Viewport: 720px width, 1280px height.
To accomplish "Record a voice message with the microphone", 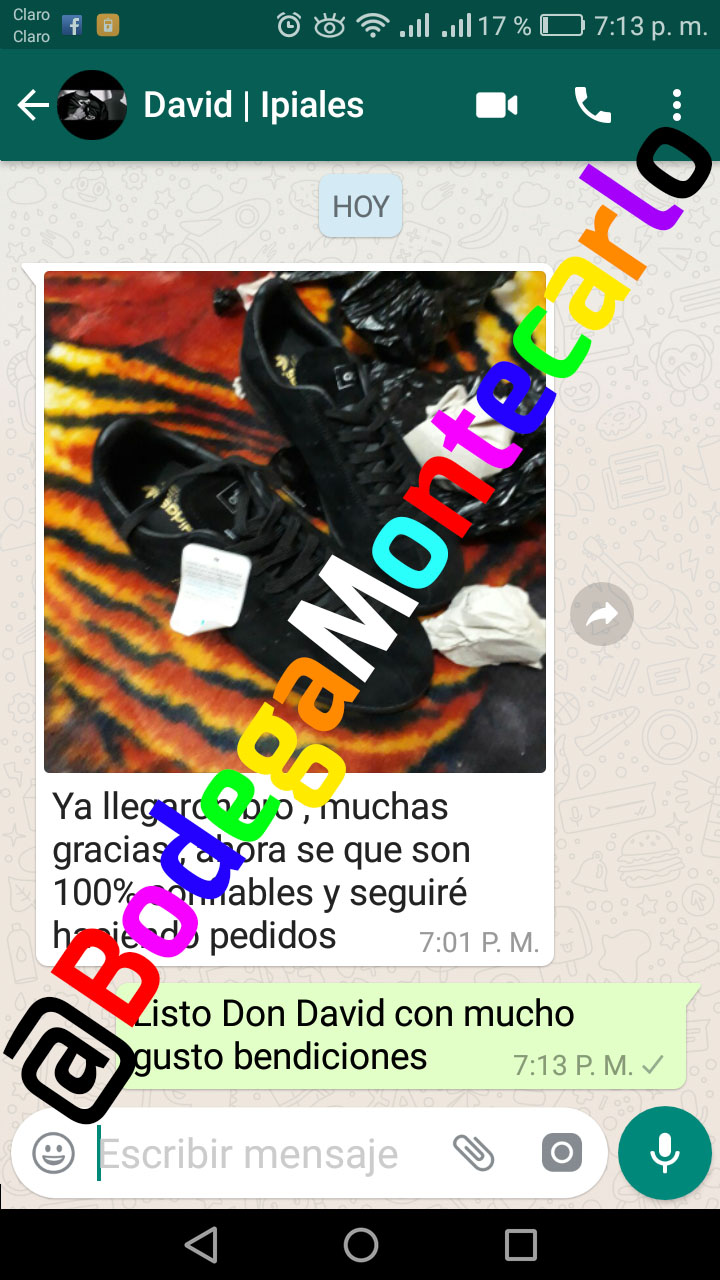I will (x=664, y=1153).
